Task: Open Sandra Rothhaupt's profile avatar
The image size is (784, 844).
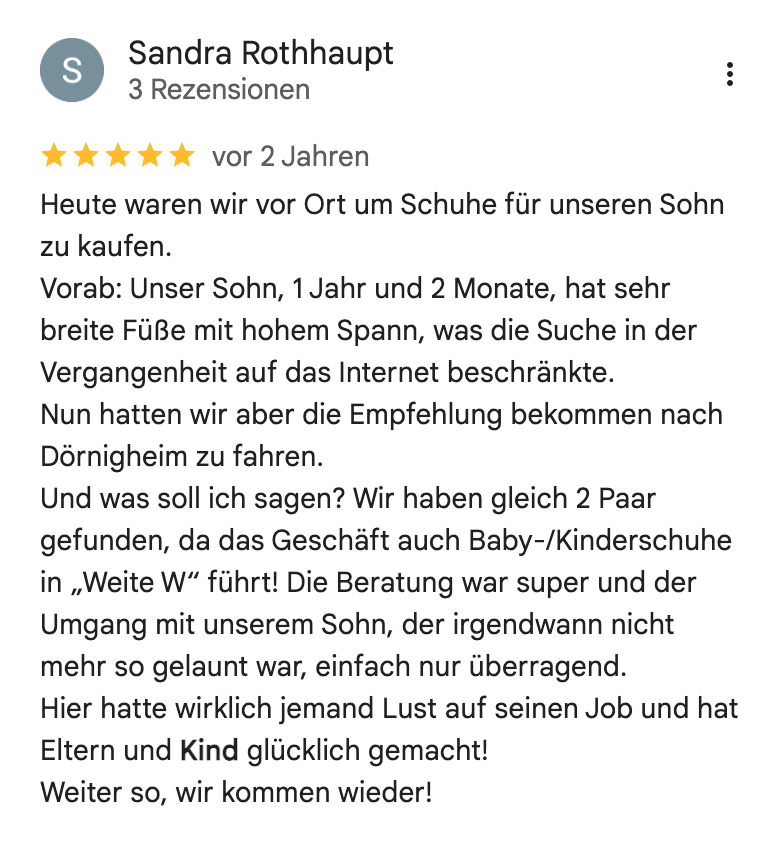Action: 71,70
